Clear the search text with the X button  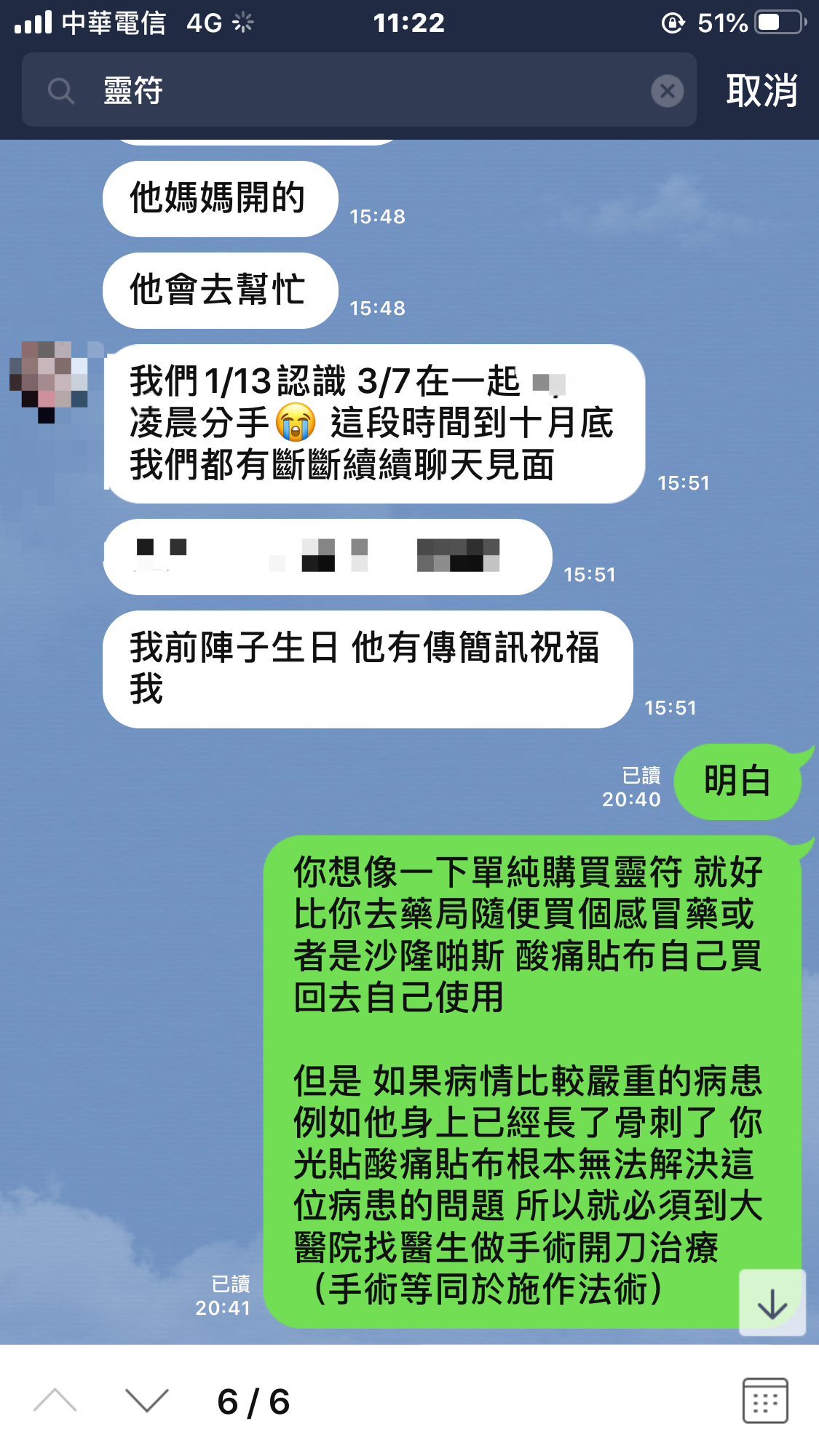coord(667,92)
